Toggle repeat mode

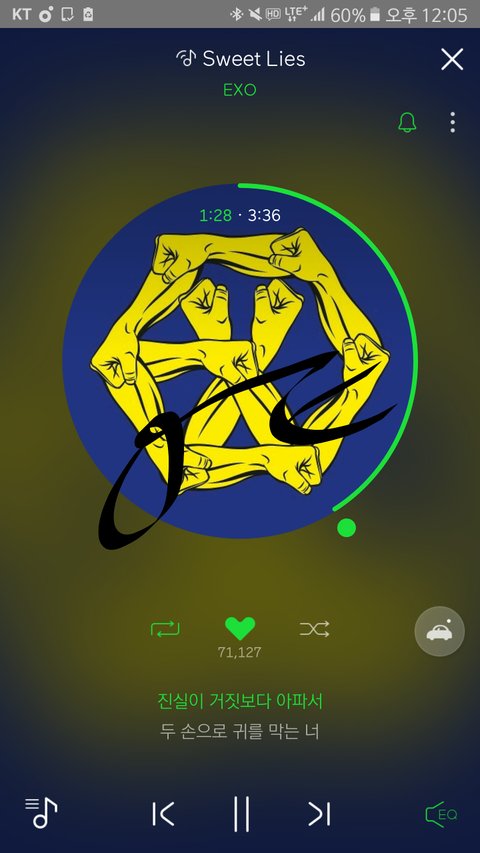coord(165,629)
